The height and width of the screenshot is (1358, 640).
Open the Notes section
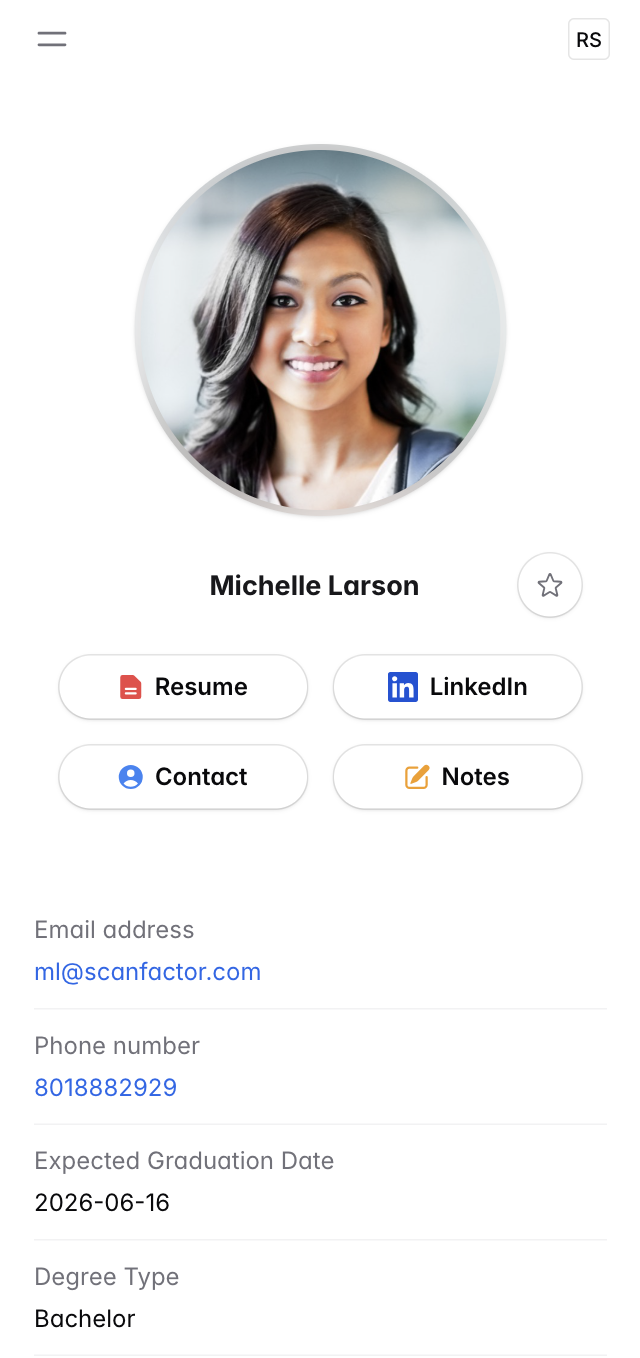click(x=457, y=777)
